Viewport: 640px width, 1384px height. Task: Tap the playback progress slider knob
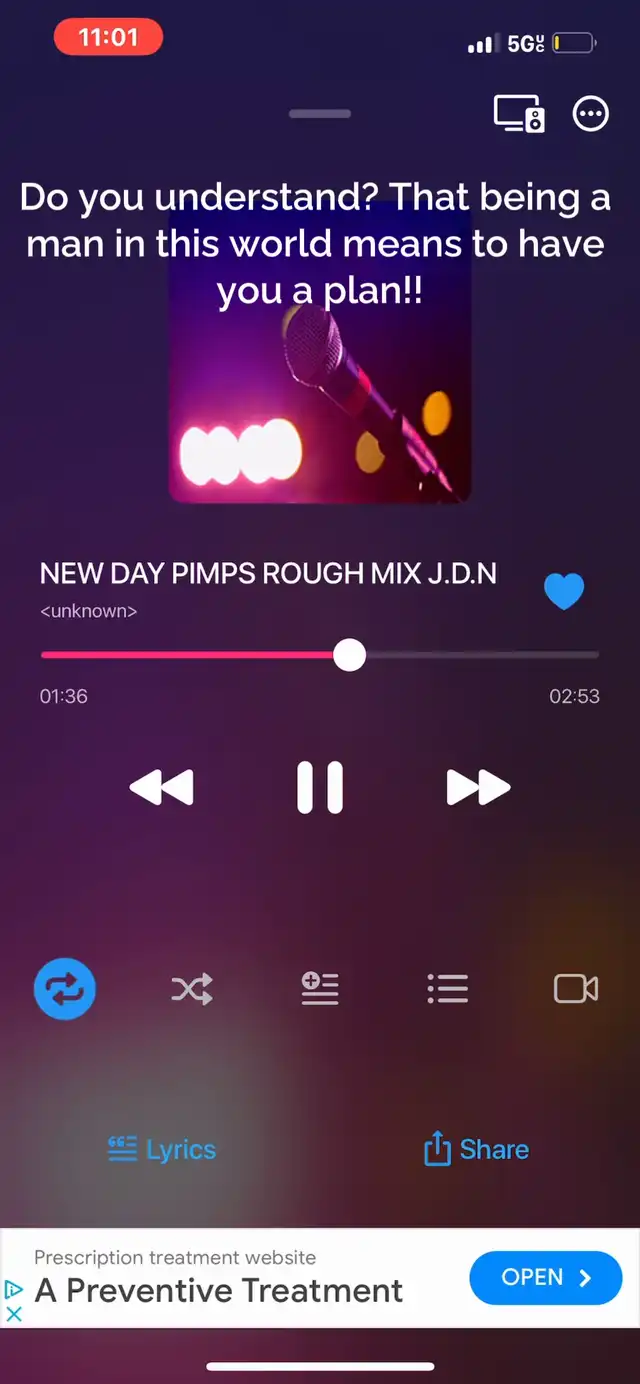(x=349, y=656)
